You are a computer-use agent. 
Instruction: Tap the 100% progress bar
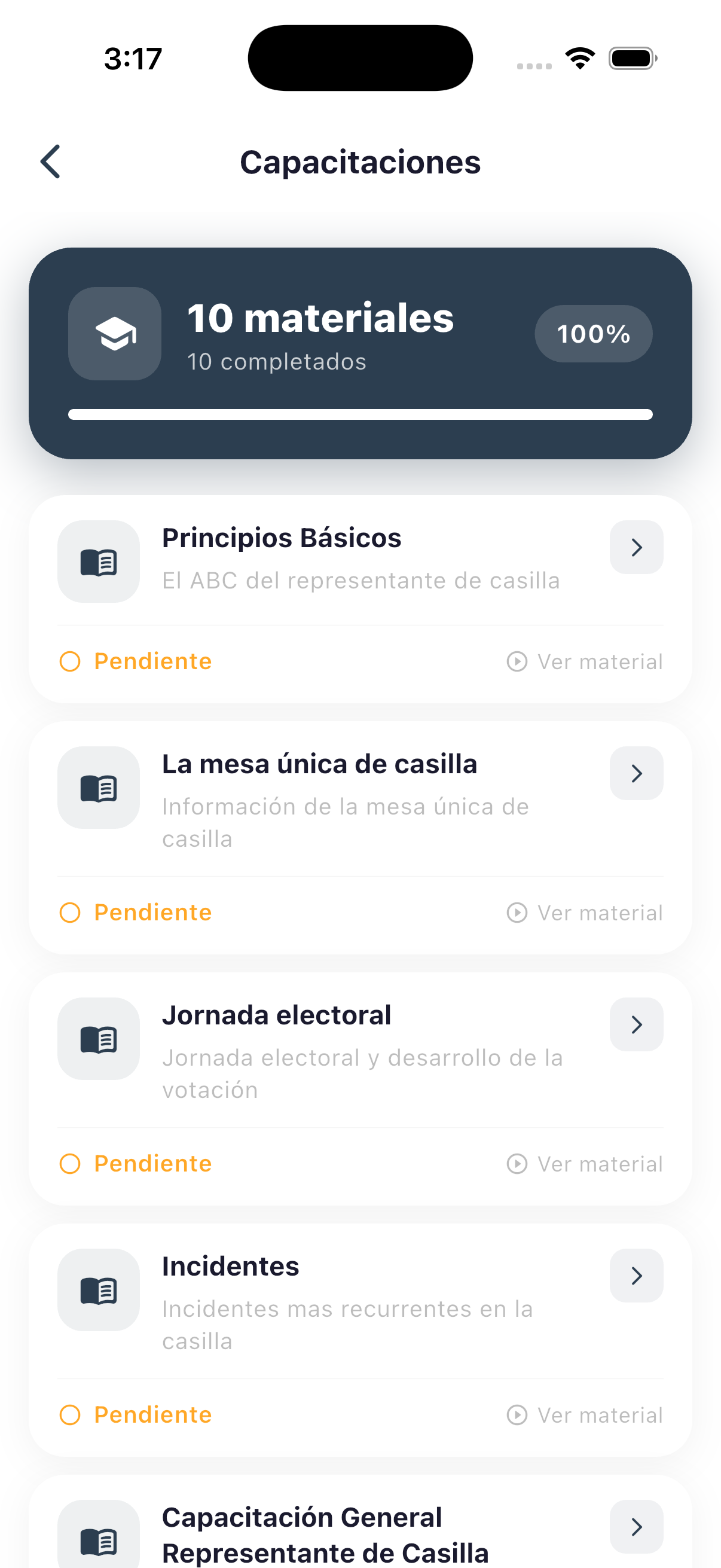pos(360,413)
